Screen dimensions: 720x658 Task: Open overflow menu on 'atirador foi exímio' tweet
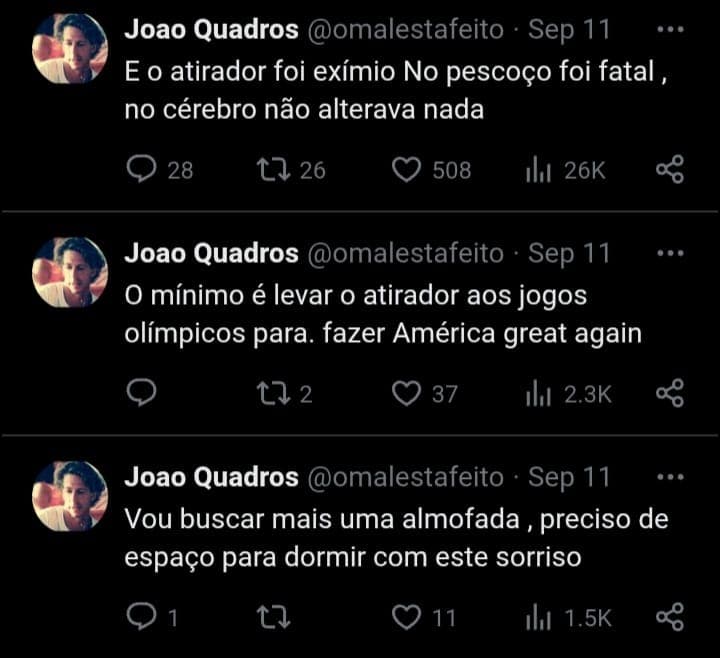click(x=669, y=30)
